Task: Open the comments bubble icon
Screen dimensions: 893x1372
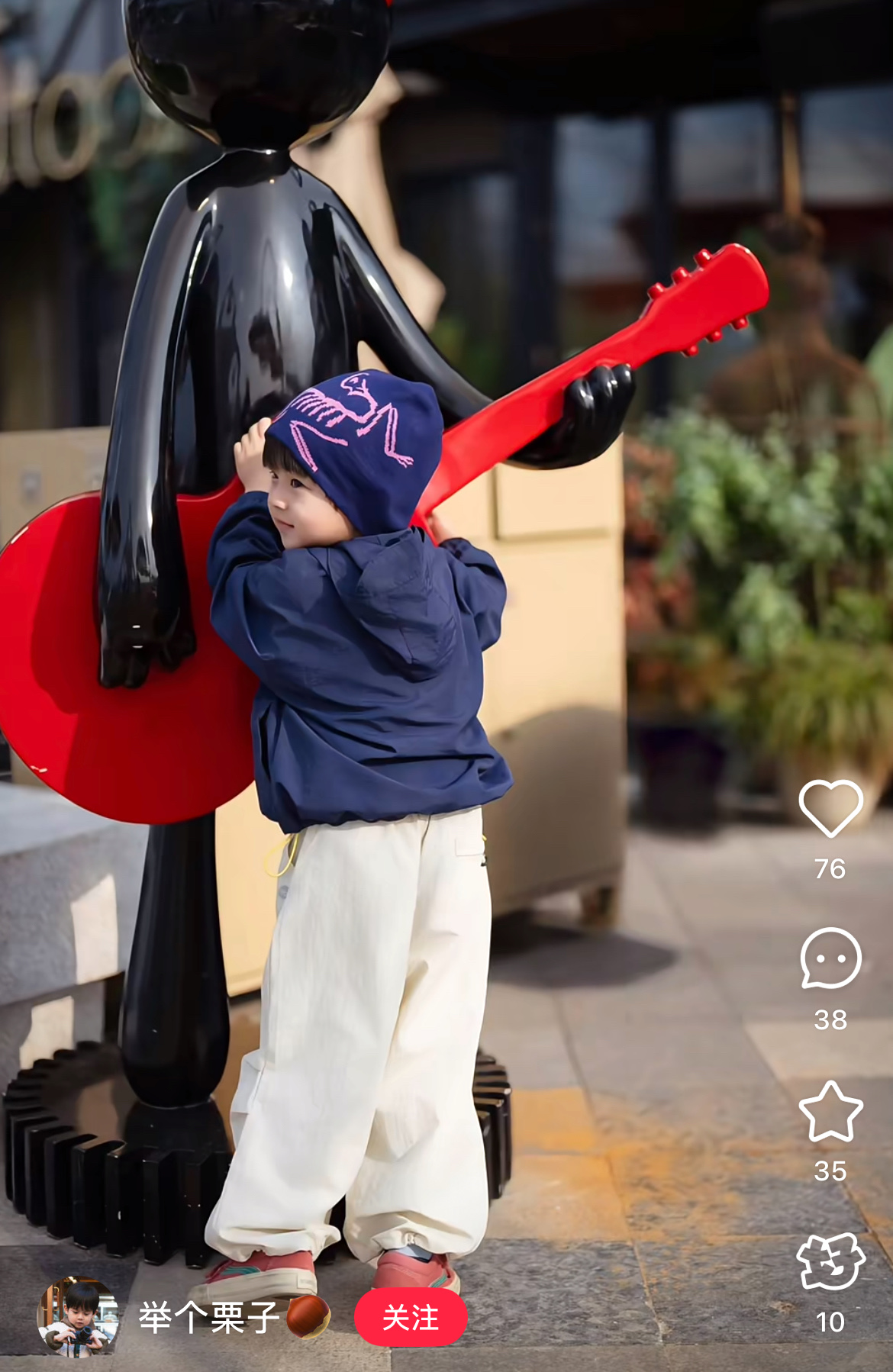Action: coord(830,958)
